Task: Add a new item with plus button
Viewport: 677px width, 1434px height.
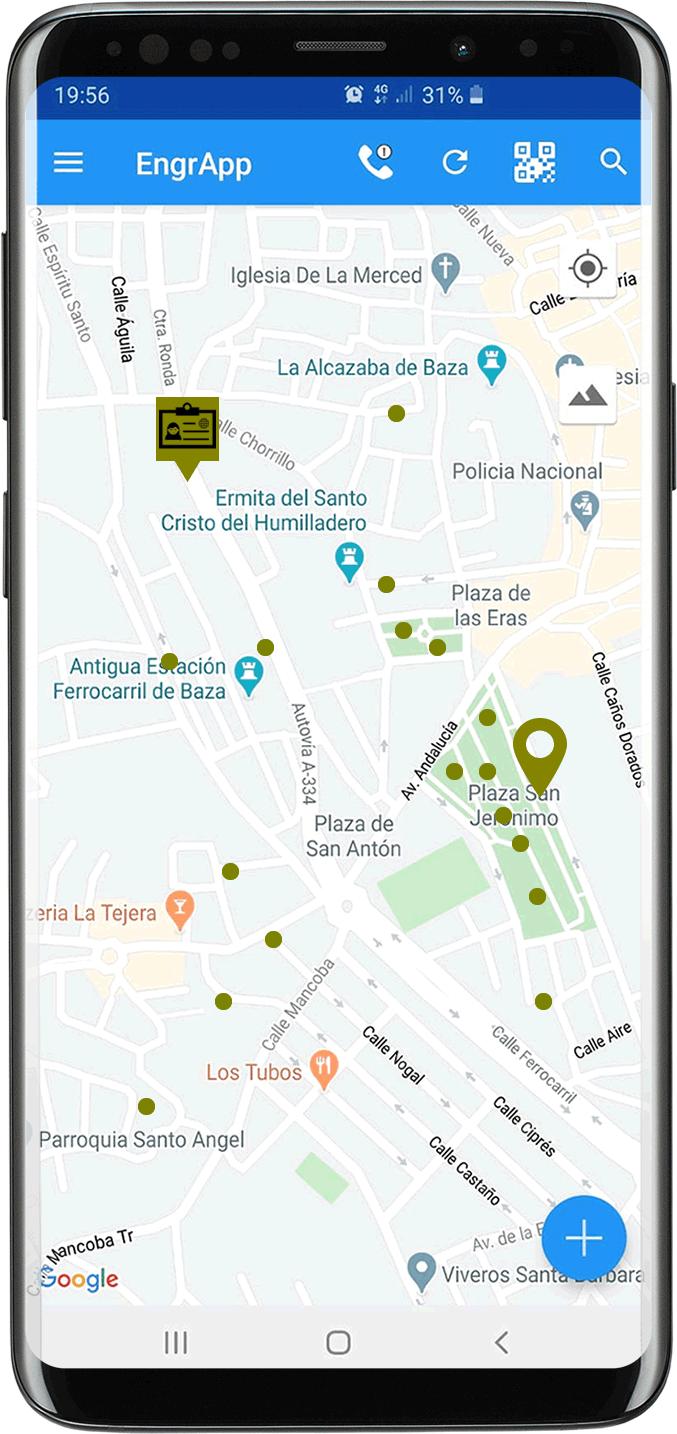Action: (x=584, y=1238)
